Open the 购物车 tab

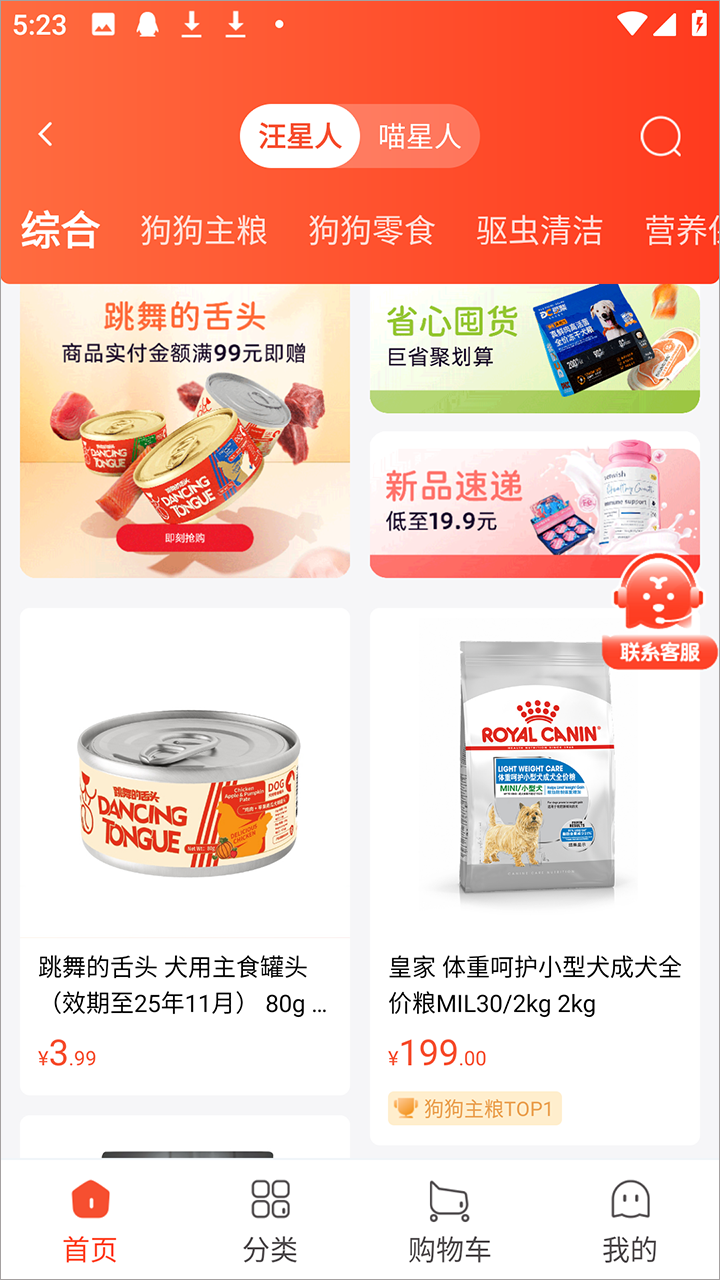coord(450,1220)
